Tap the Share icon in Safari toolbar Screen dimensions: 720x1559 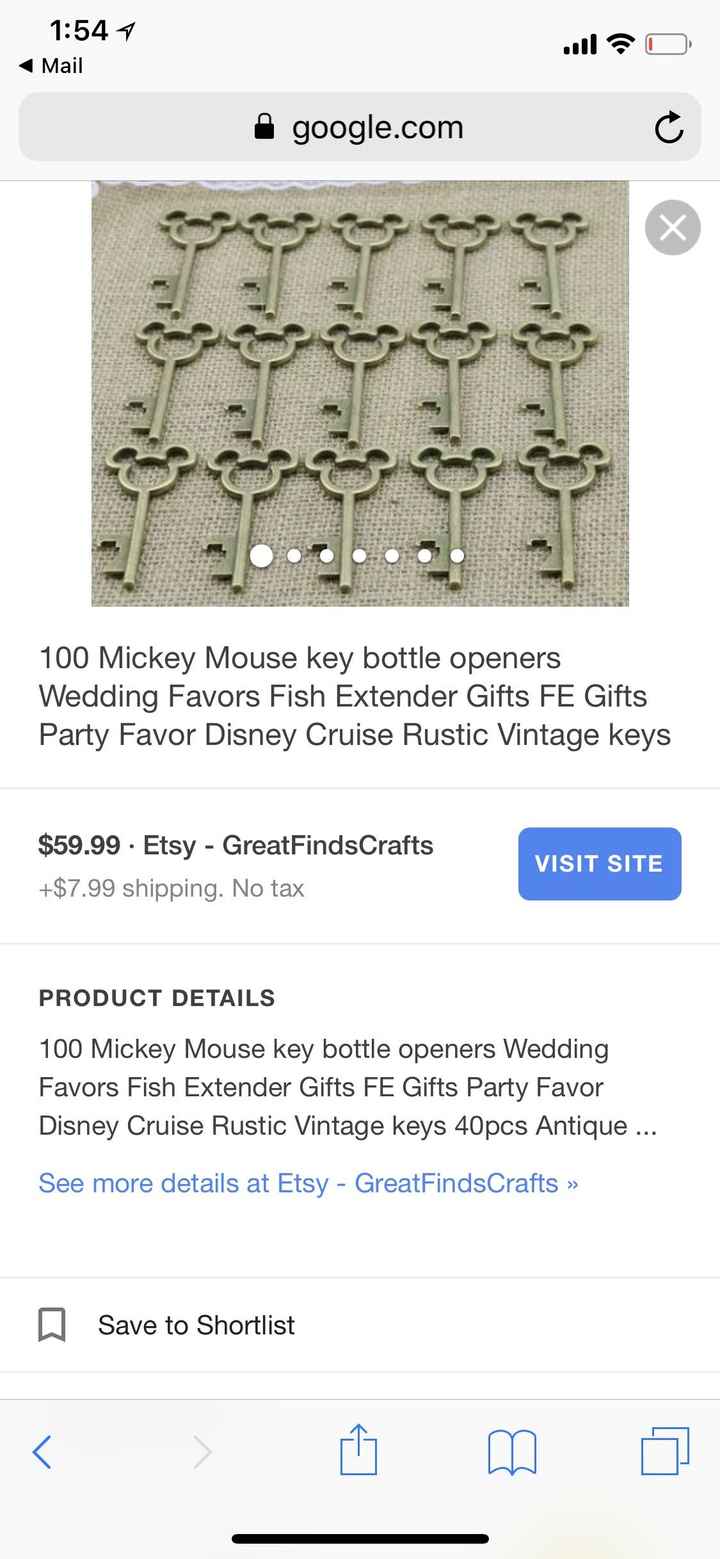pyautogui.click(x=359, y=1452)
